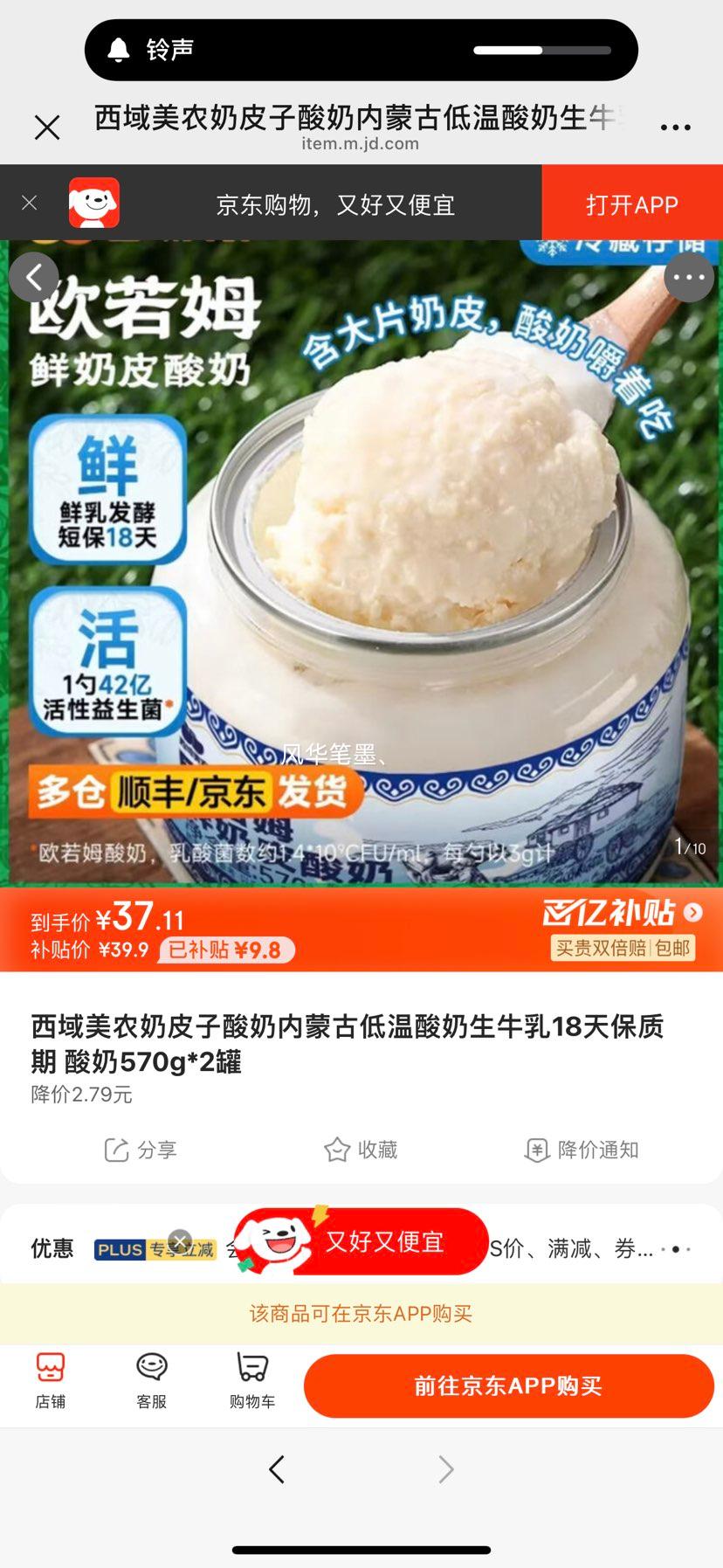Tap the more options ellipsis on the product image

pos(689,277)
